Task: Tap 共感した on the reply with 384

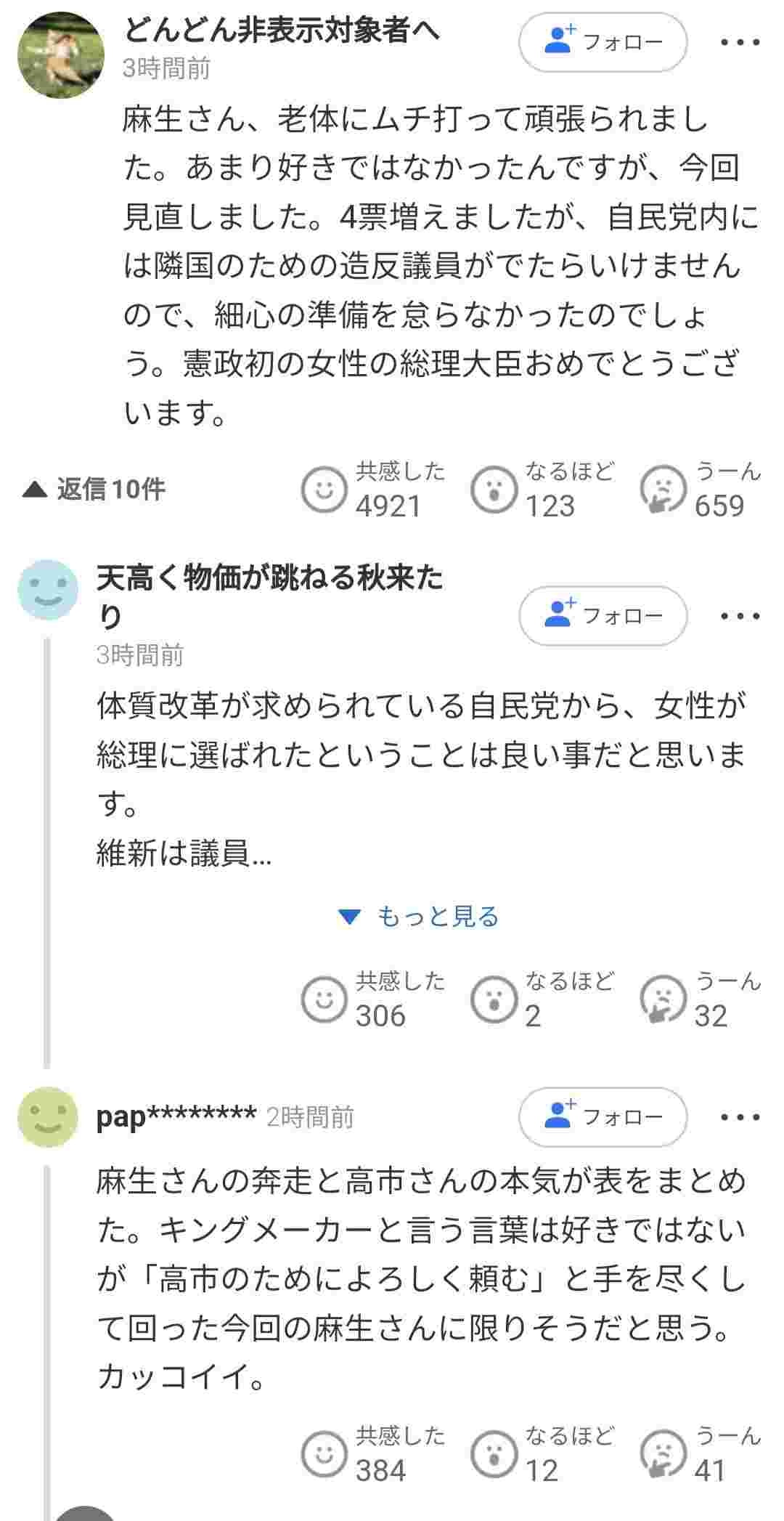Action: tap(324, 1454)
